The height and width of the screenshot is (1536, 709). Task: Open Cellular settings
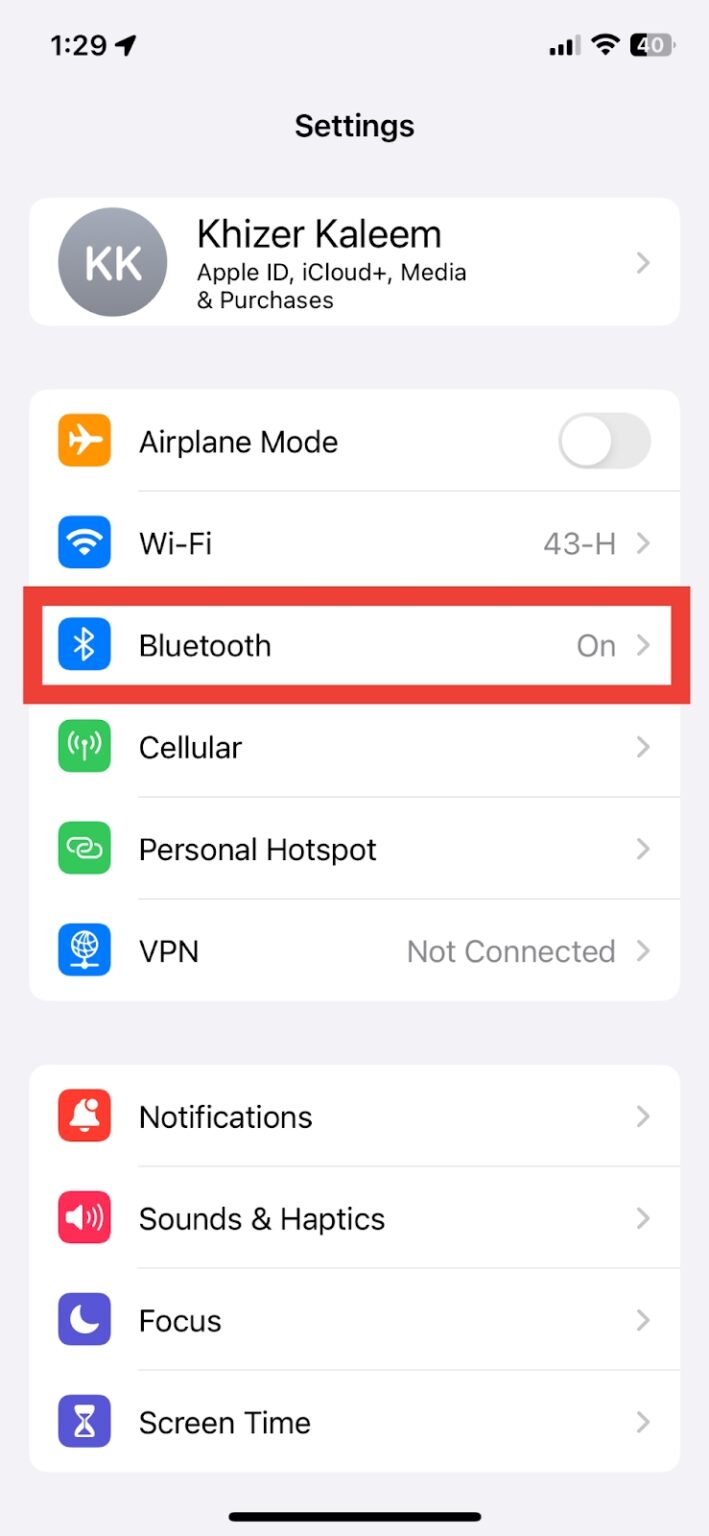pos(354,748)
